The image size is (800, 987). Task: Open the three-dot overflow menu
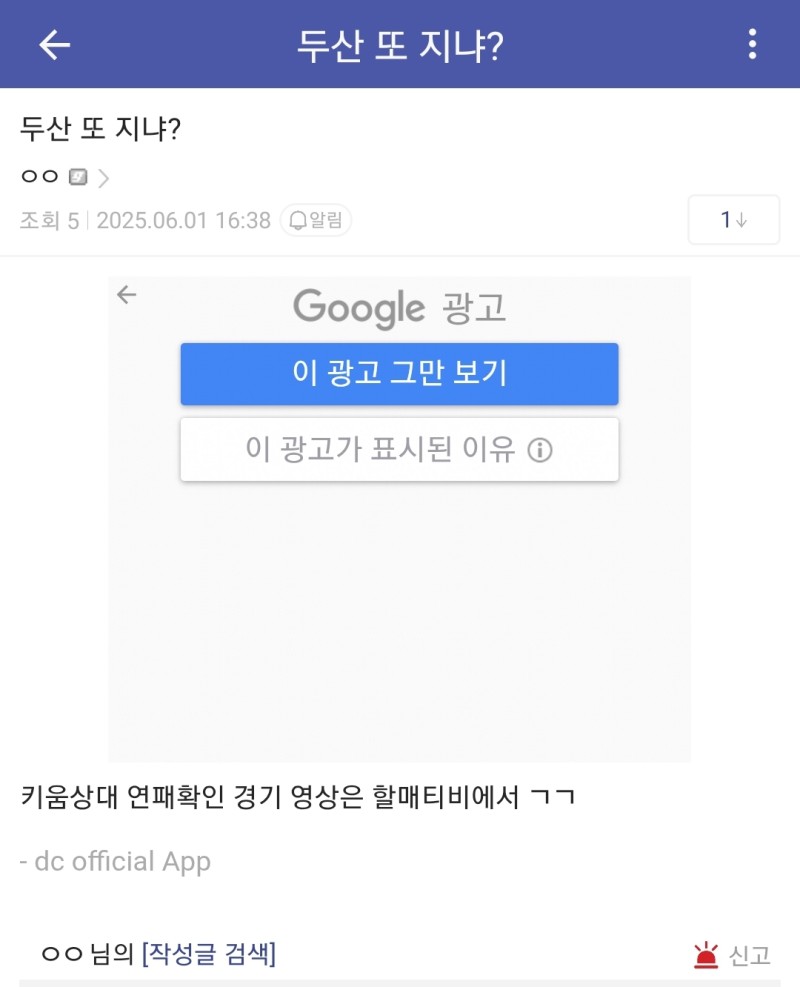coord(752,44)
